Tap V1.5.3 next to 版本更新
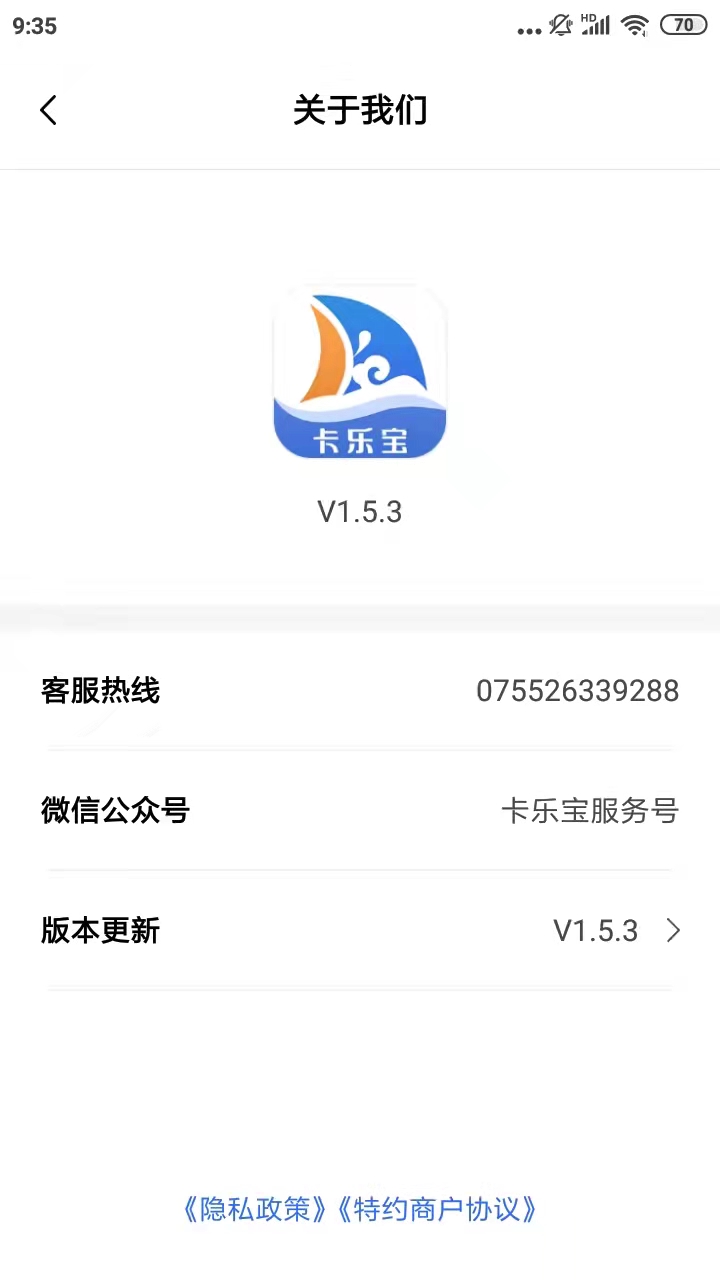 (595, 931)
